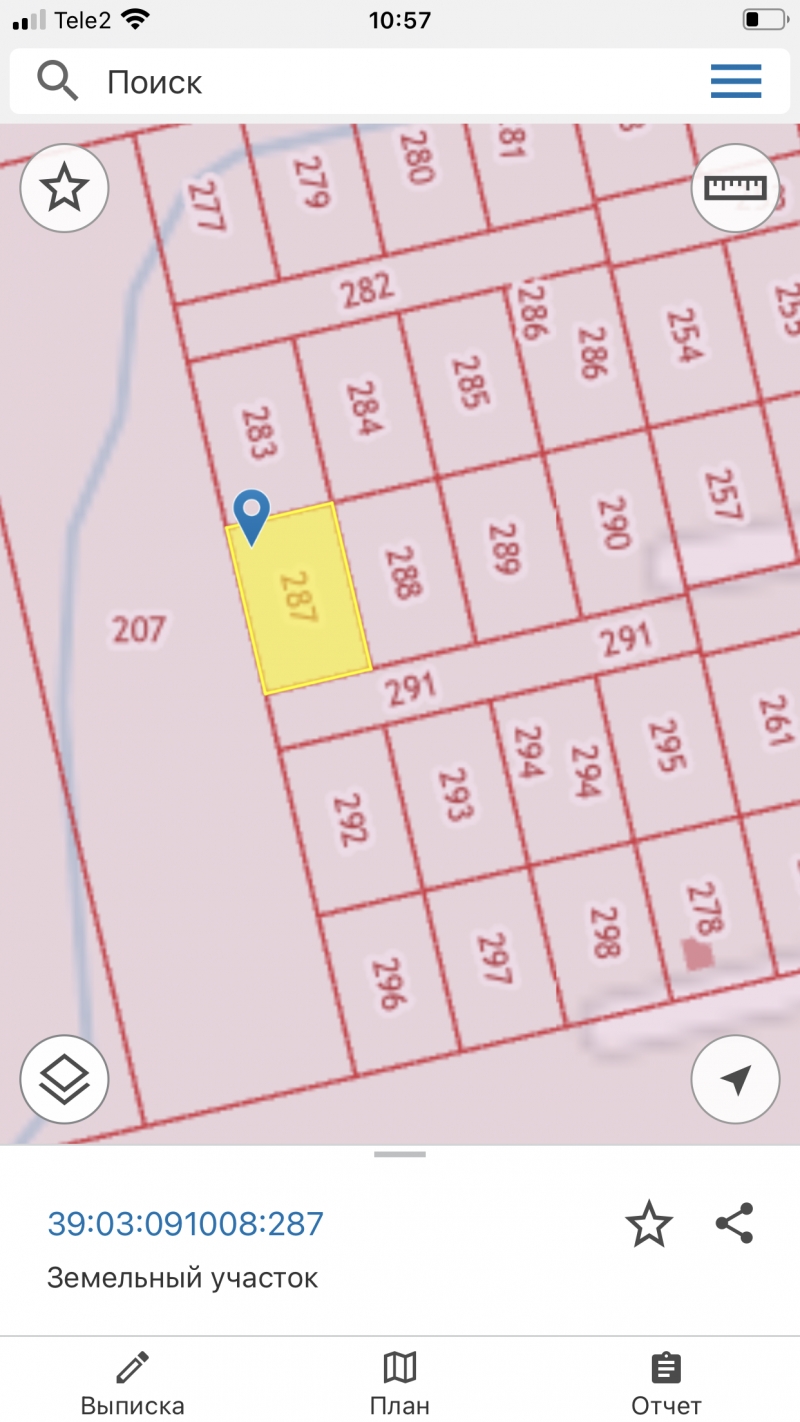Open the Выписка tab
800x1422 pixels.
(133, 1384)
